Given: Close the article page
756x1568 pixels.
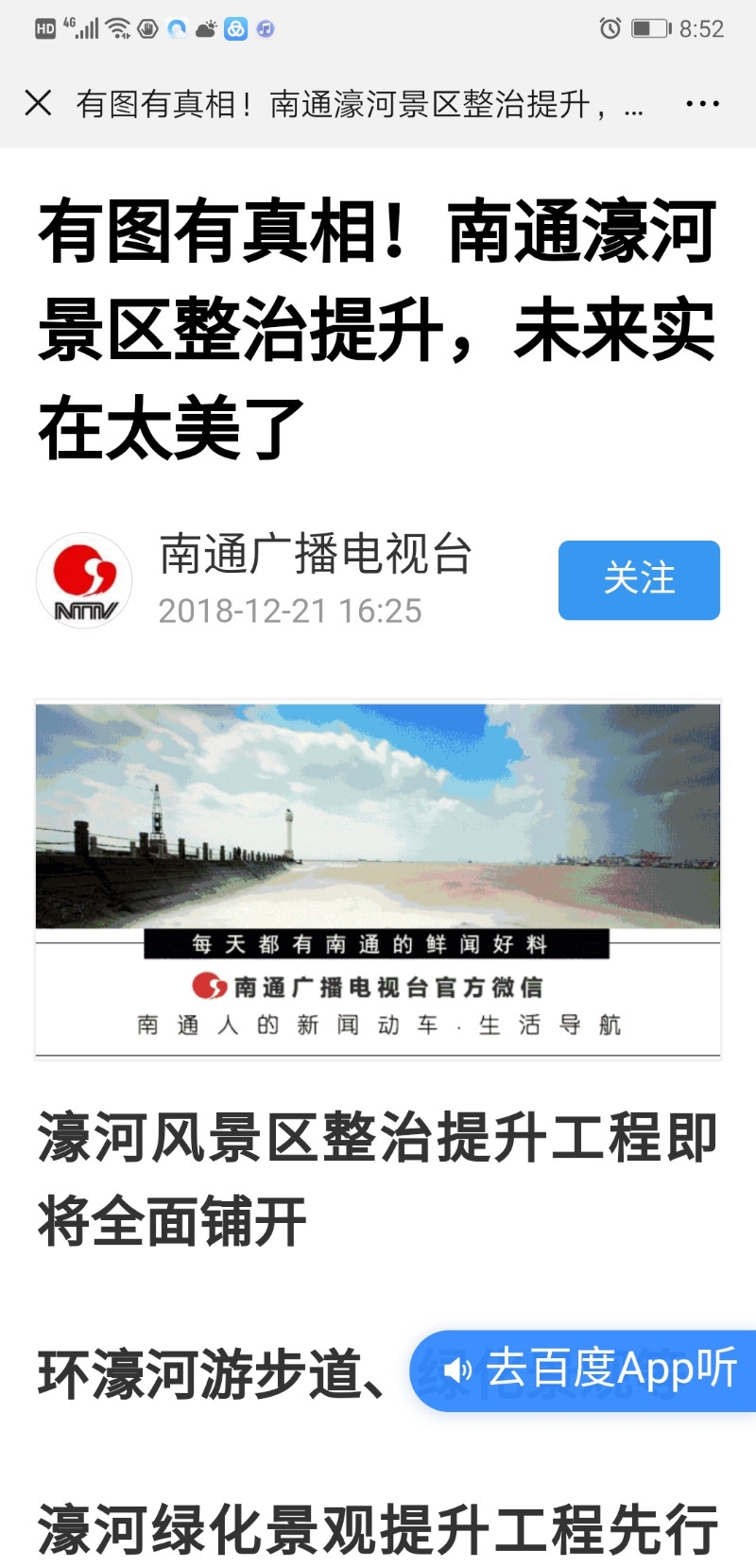Looking at the screenshot, I should (38, 103).
